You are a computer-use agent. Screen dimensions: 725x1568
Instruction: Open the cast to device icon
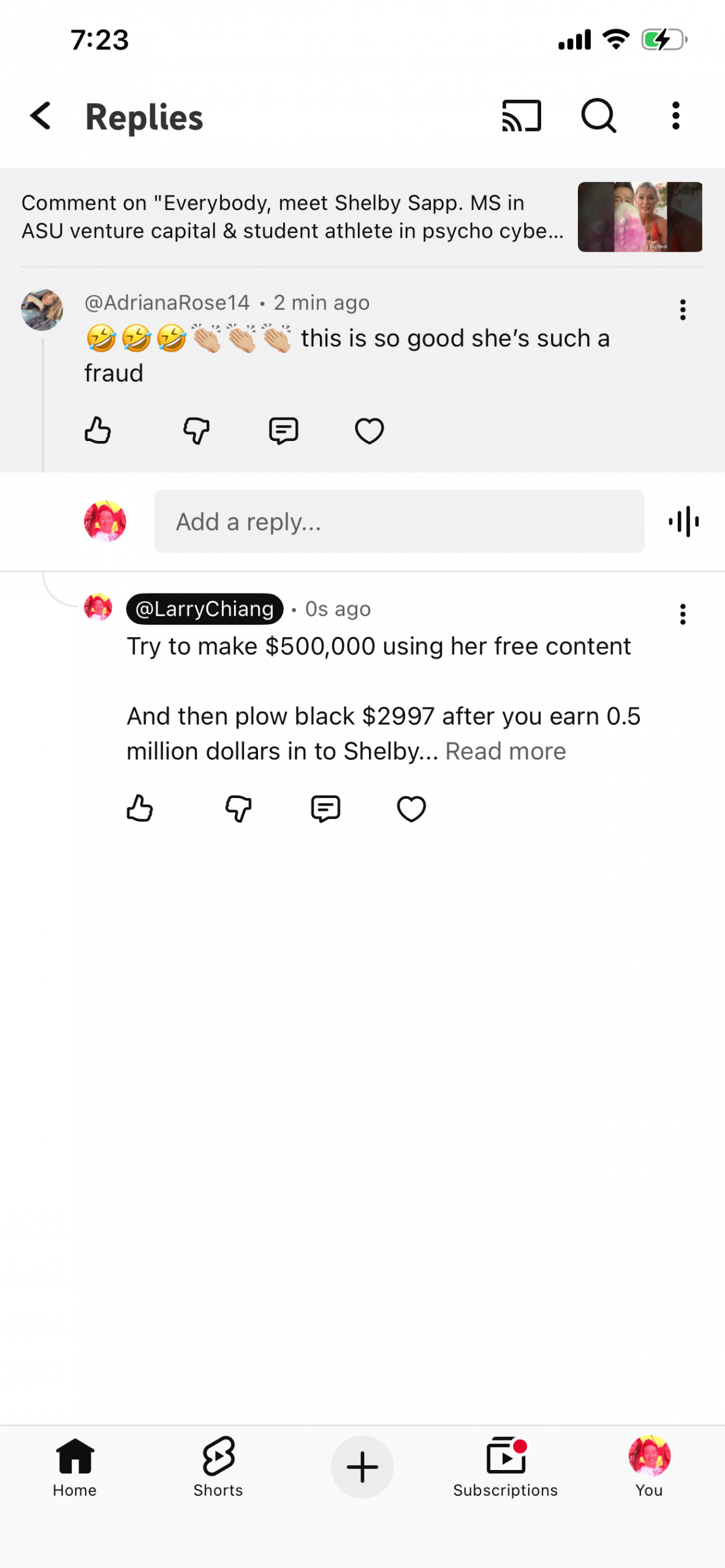pos(521,116)
